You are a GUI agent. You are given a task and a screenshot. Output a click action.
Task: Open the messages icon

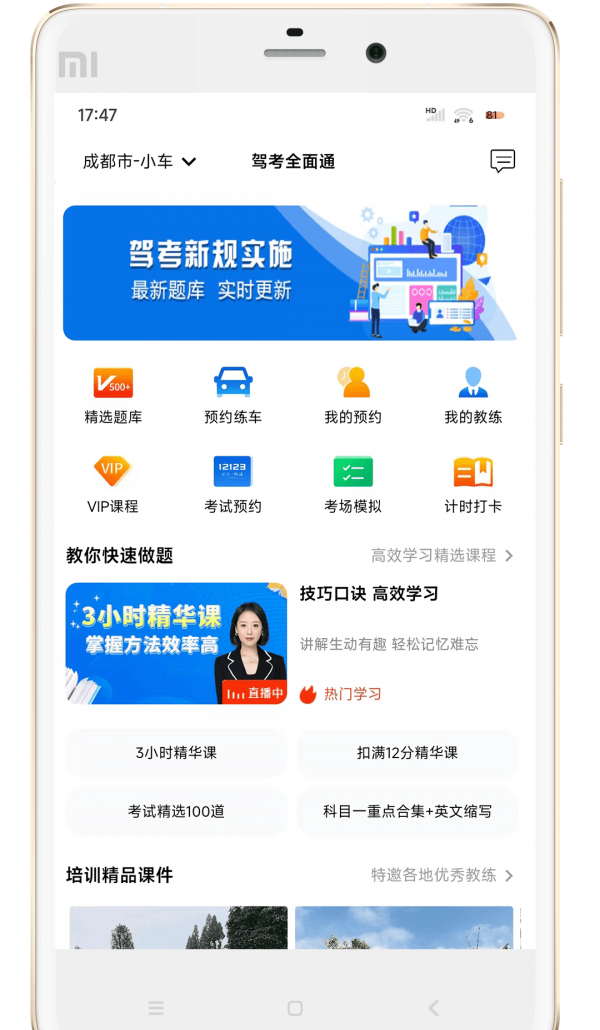tap(502, 160)
